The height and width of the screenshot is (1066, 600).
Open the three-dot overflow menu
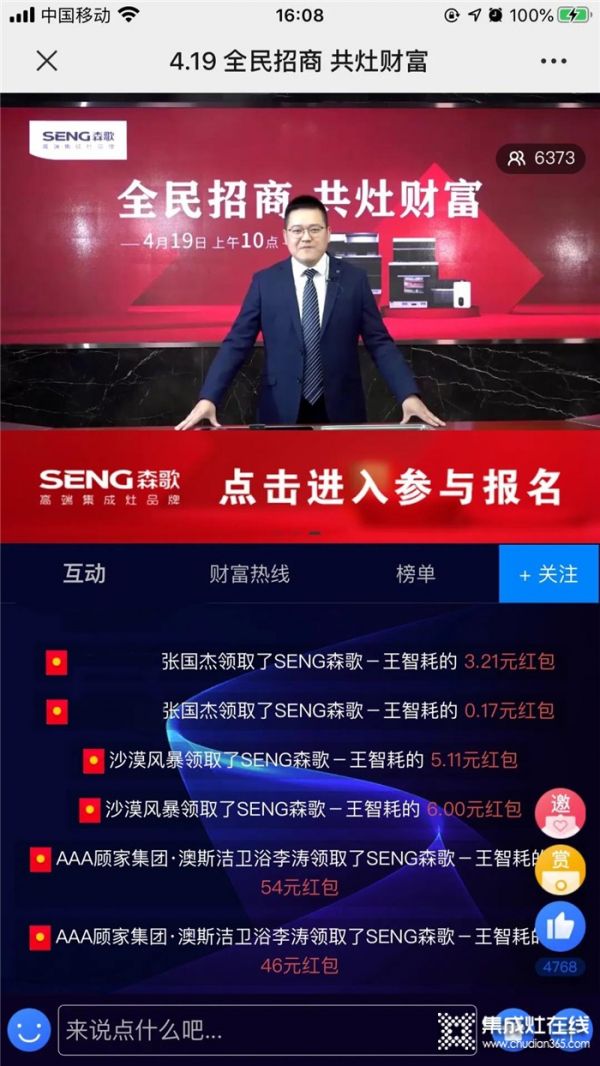point(553,62)
